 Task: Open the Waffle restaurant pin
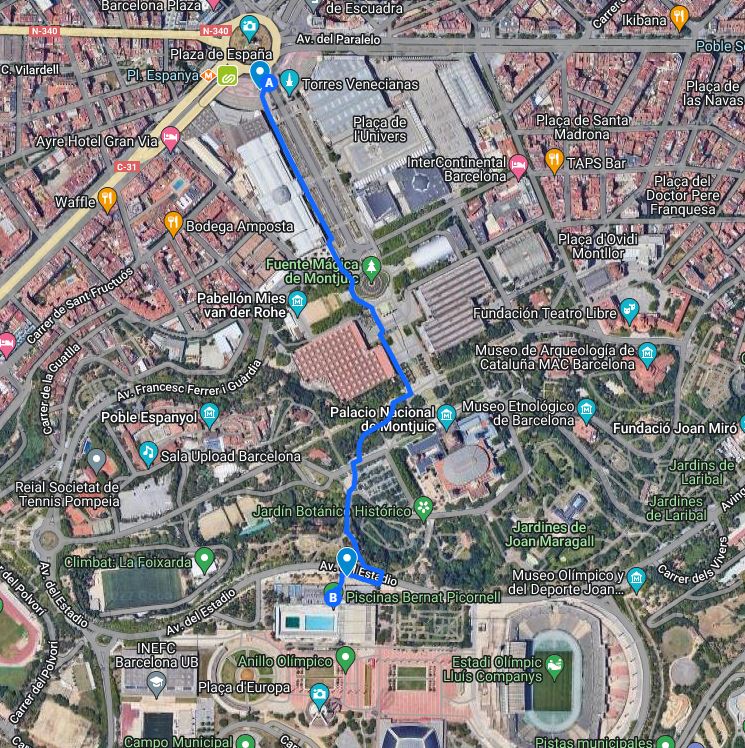tap(108, 201)
